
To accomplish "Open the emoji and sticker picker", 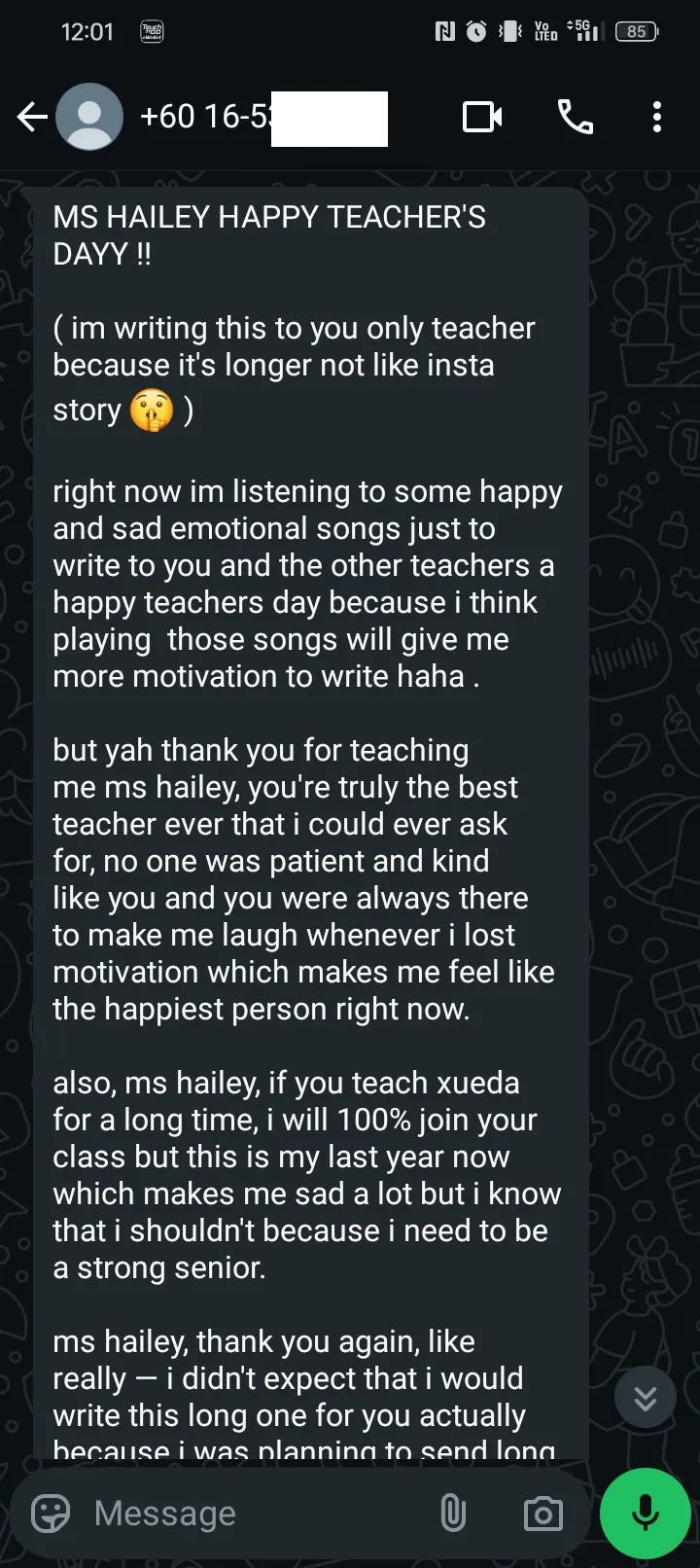I will click(x=51, y=1514).
